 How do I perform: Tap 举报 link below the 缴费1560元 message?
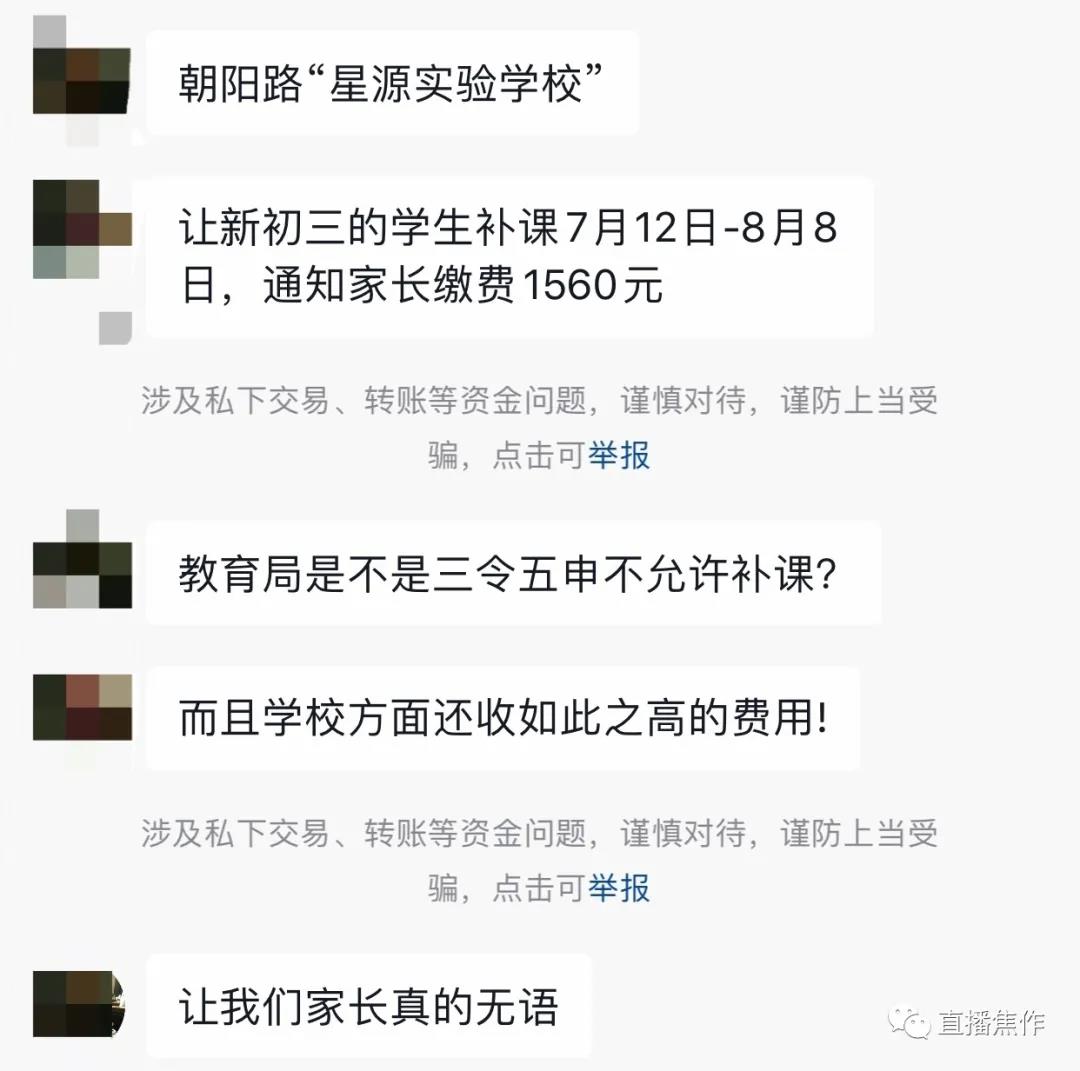point(619,456)
